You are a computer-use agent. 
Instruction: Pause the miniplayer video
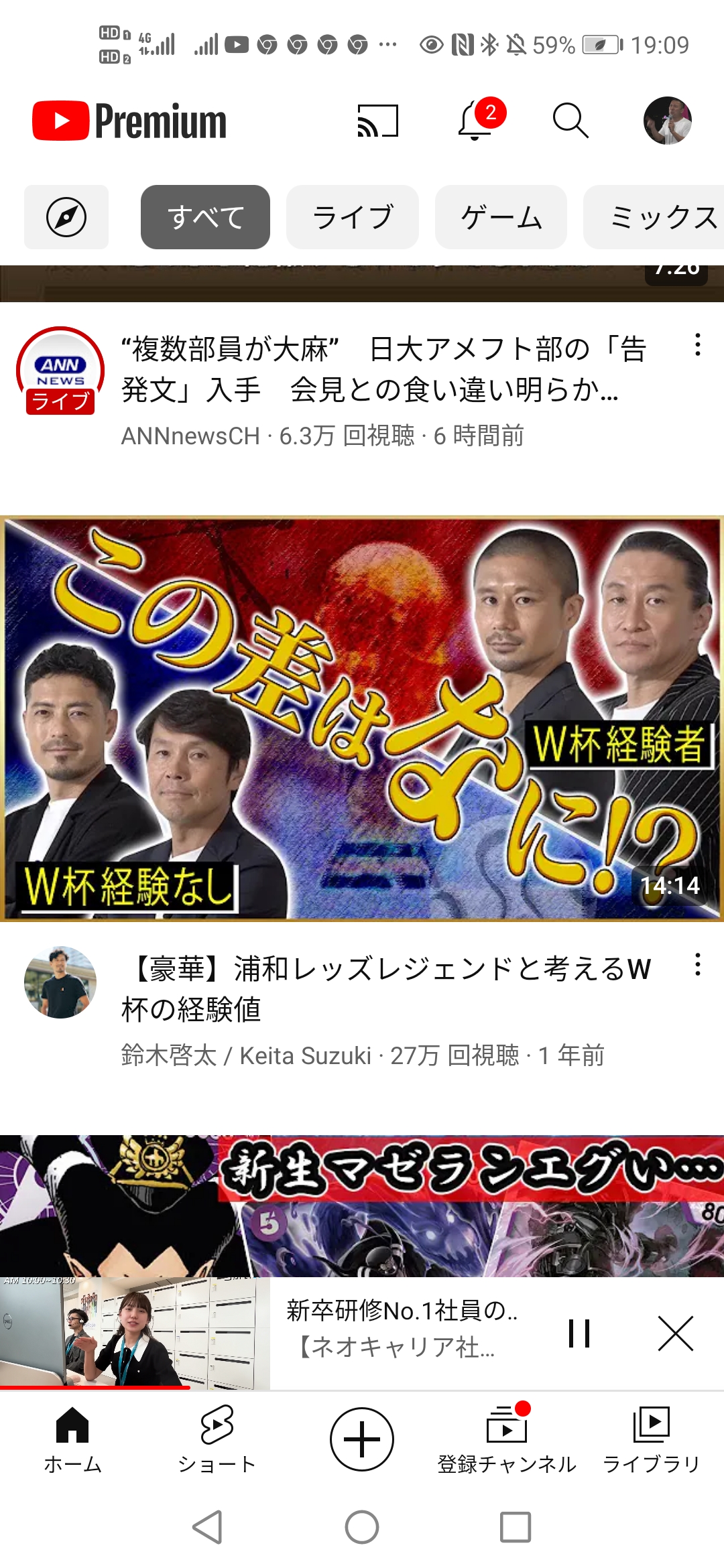pos(579,1333)
